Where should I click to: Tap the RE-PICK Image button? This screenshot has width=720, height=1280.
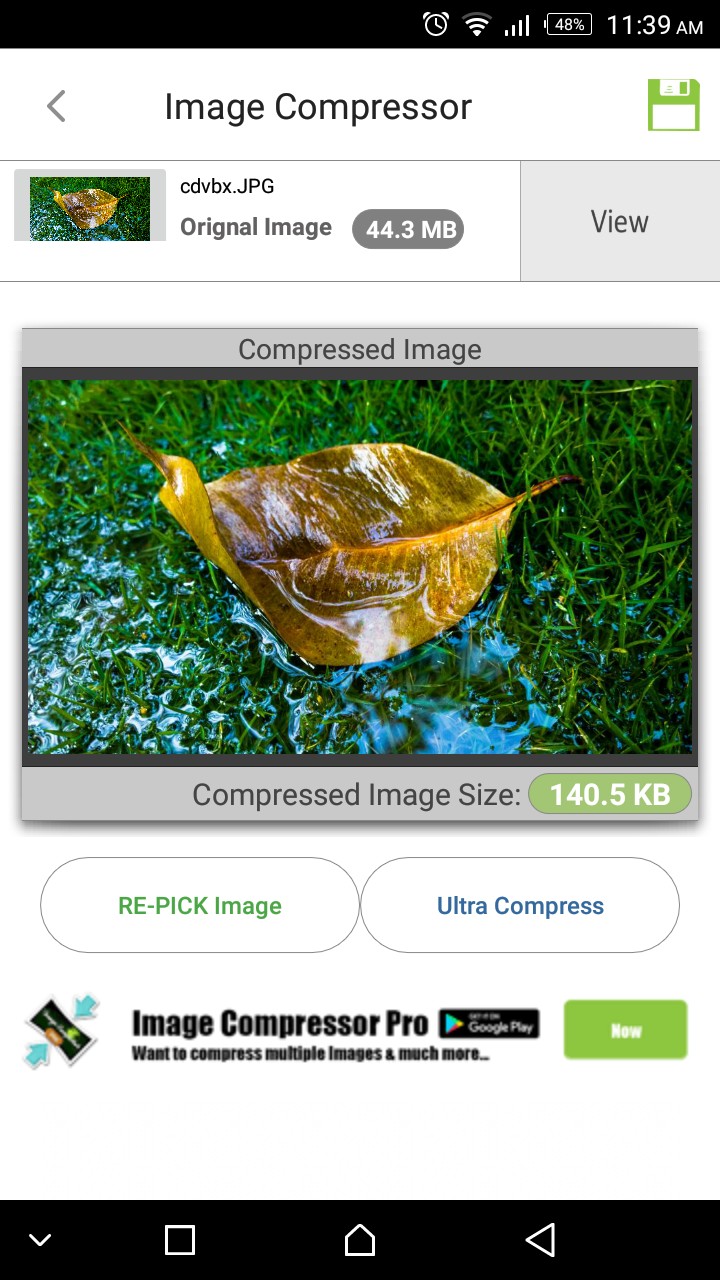click(x=200, y=906)
